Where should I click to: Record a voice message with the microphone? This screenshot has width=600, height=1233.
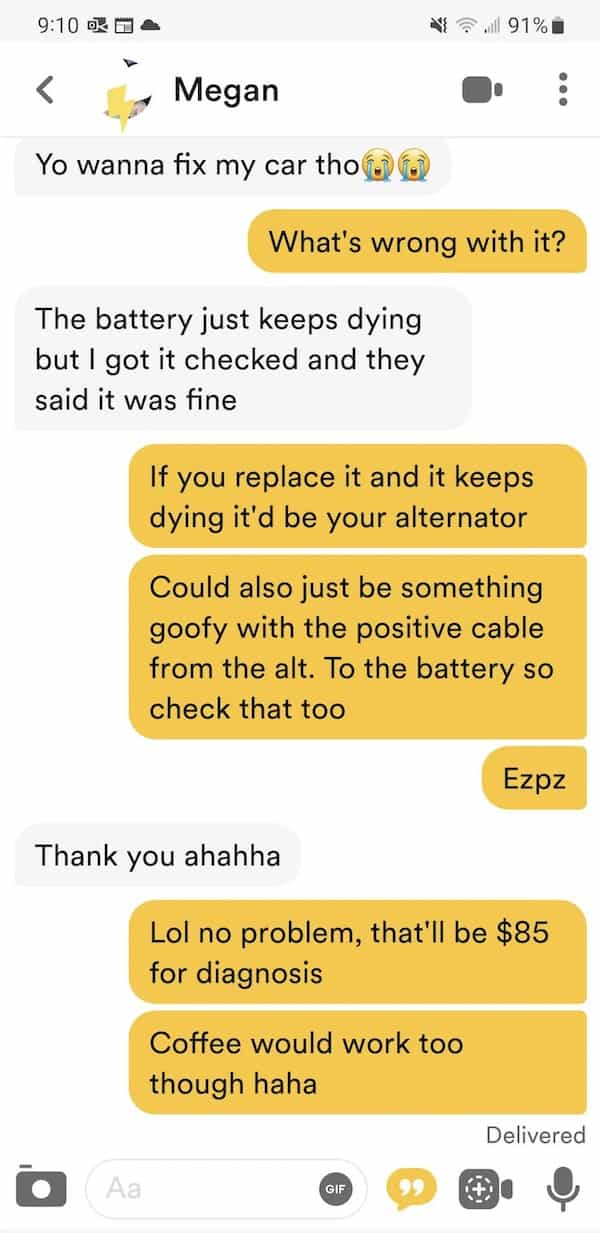(x=562, y=1187)
